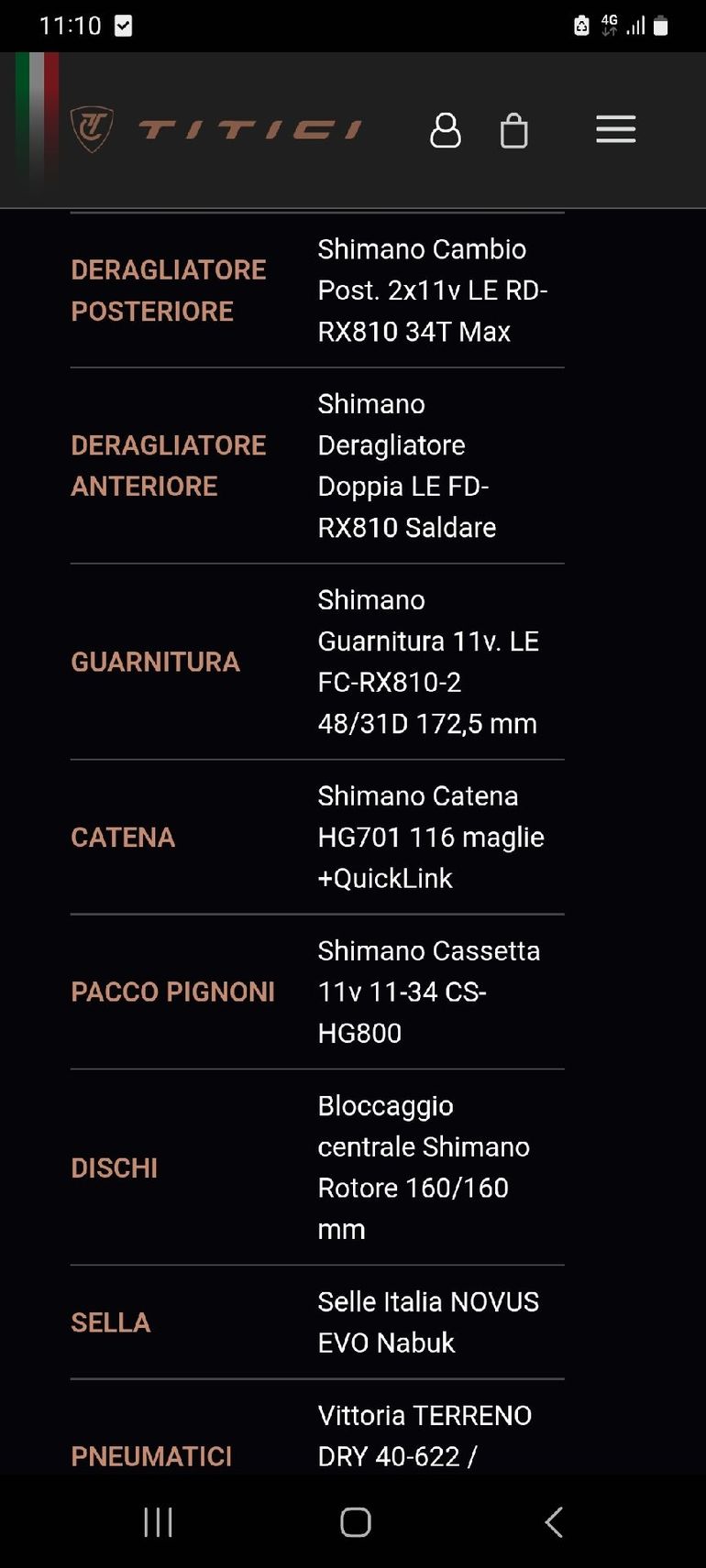Open the hamburger navigation menu
Image resolution: width=706 pixels, height=1568 pixels.
615,129
